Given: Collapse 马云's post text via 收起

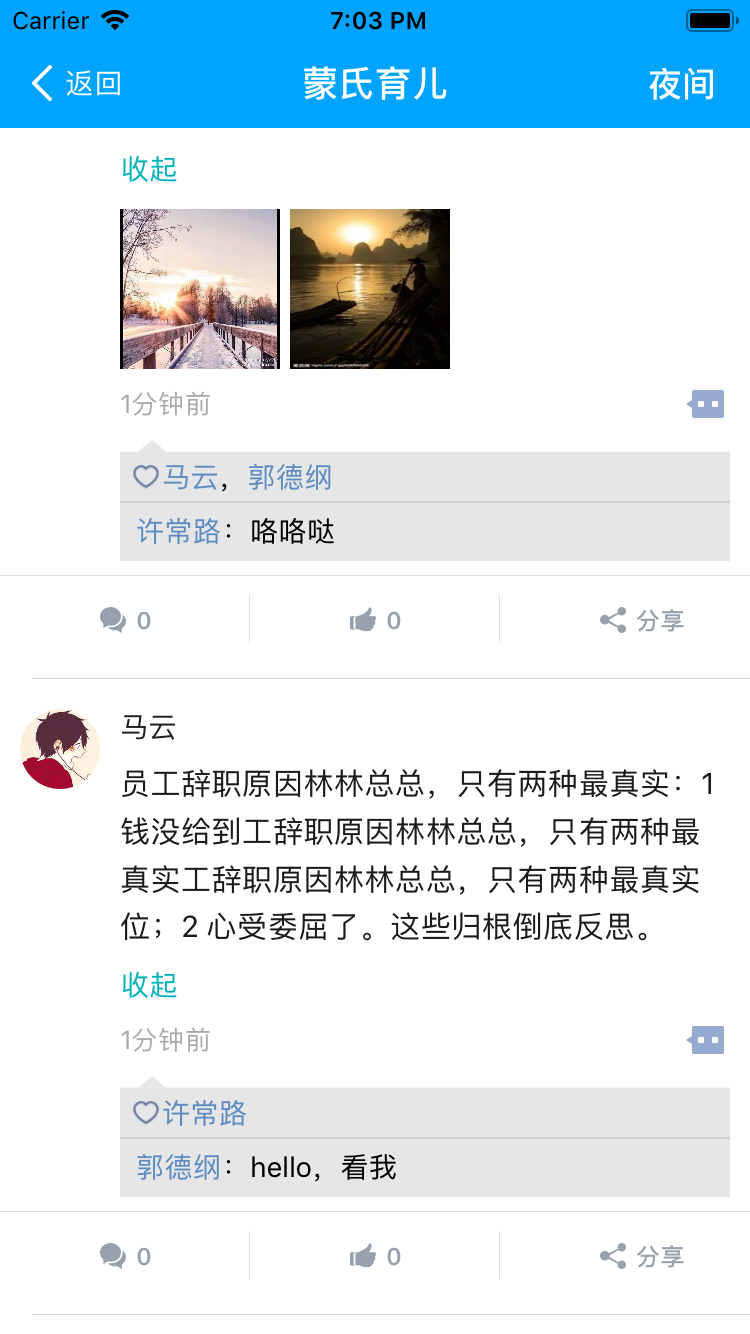Looking at the screenshot, I should click(149, 985).
